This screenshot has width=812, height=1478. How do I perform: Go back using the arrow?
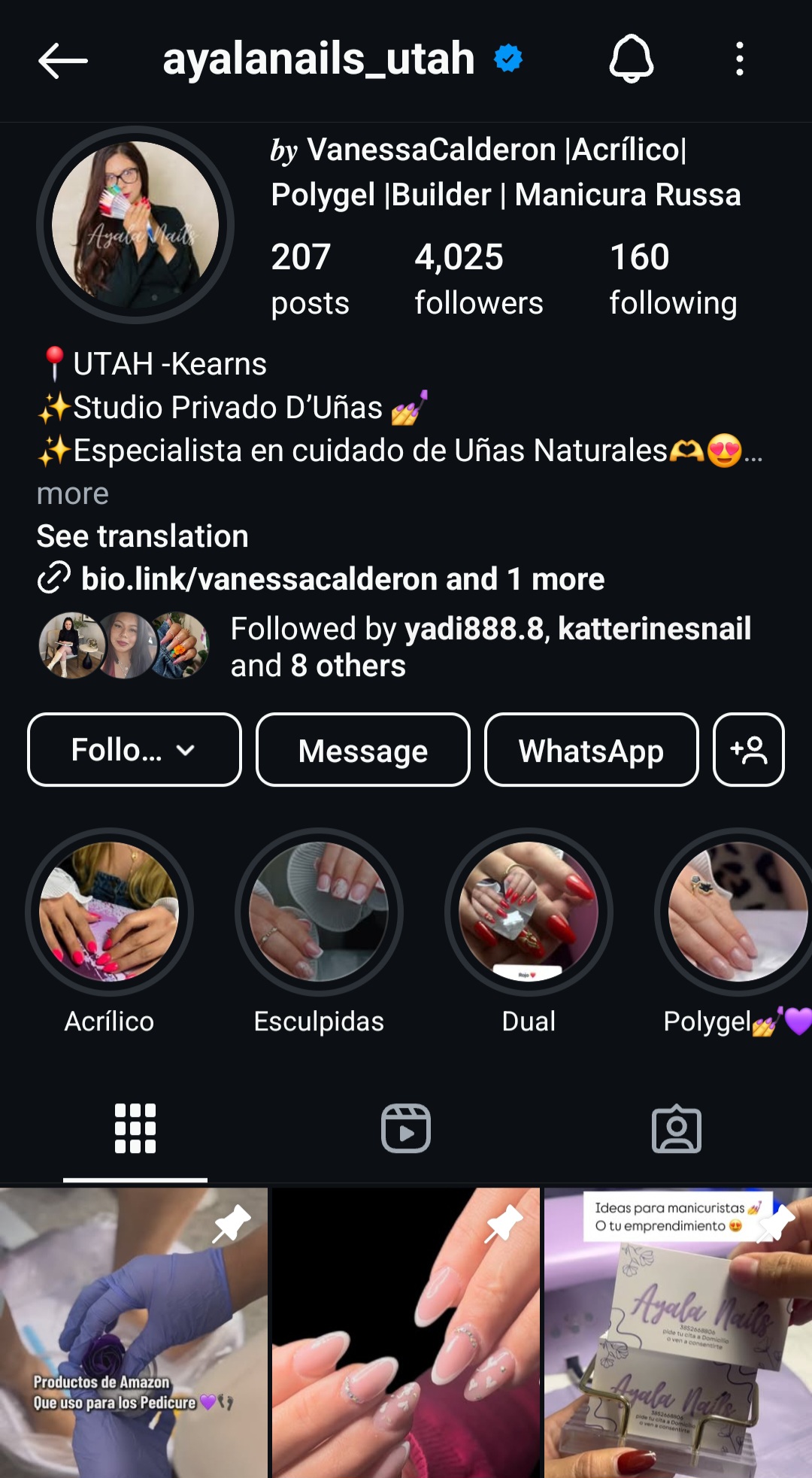click(63, 60)
